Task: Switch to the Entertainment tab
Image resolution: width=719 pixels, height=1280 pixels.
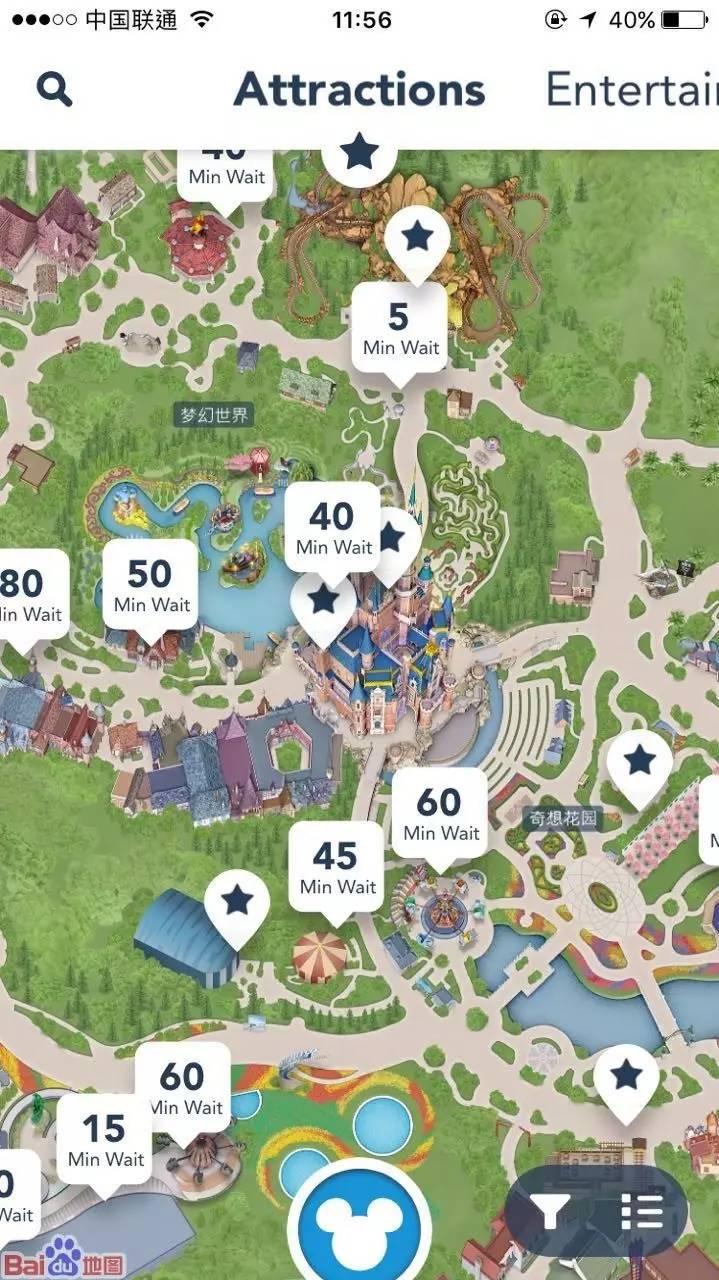Action: (x=632, y=90)
